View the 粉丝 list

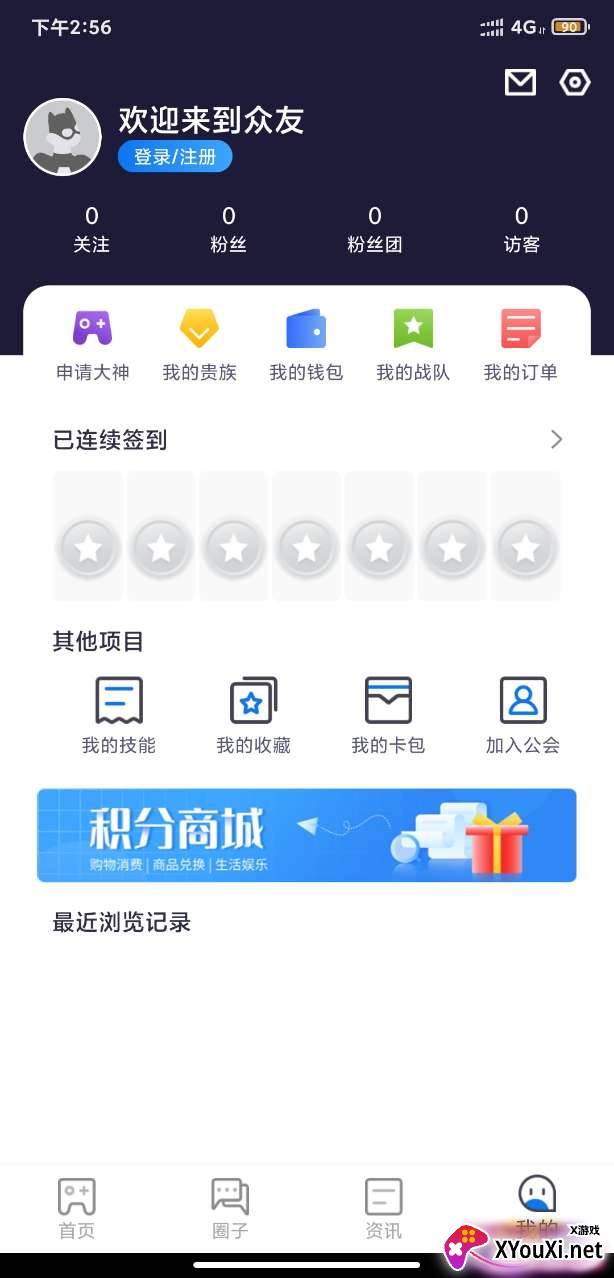[229, 229]
